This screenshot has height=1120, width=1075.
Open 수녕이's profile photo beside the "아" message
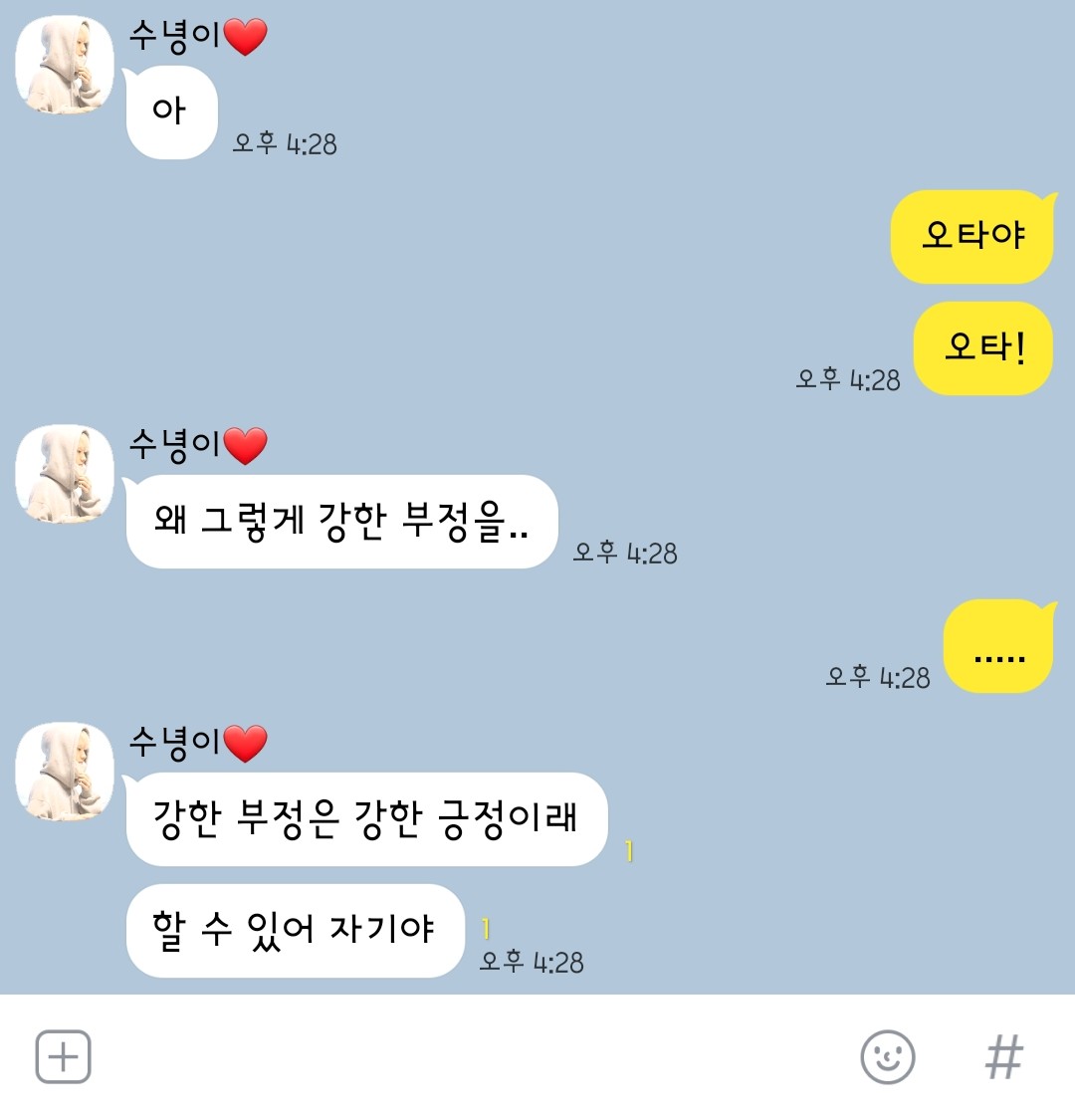pyautogui.click(x=65, y=66)
